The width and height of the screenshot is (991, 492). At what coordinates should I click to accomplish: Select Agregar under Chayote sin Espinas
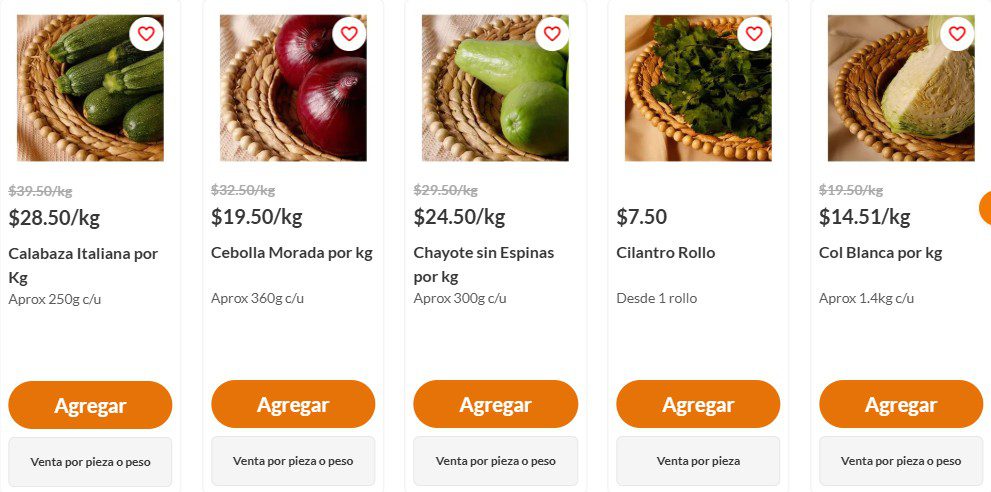[x=496, y=405]
